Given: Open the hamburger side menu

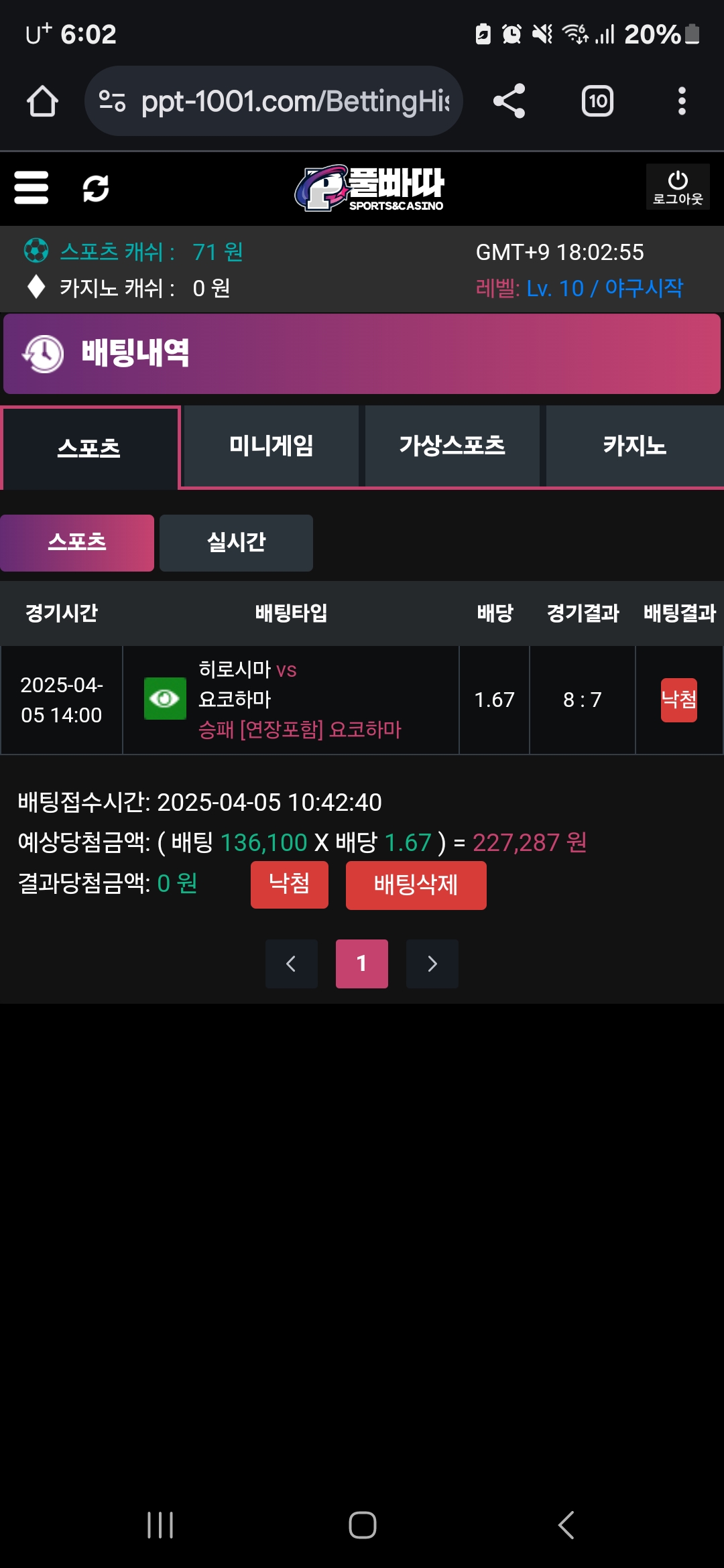Looking at the screenshot, I should click(32, 188).
